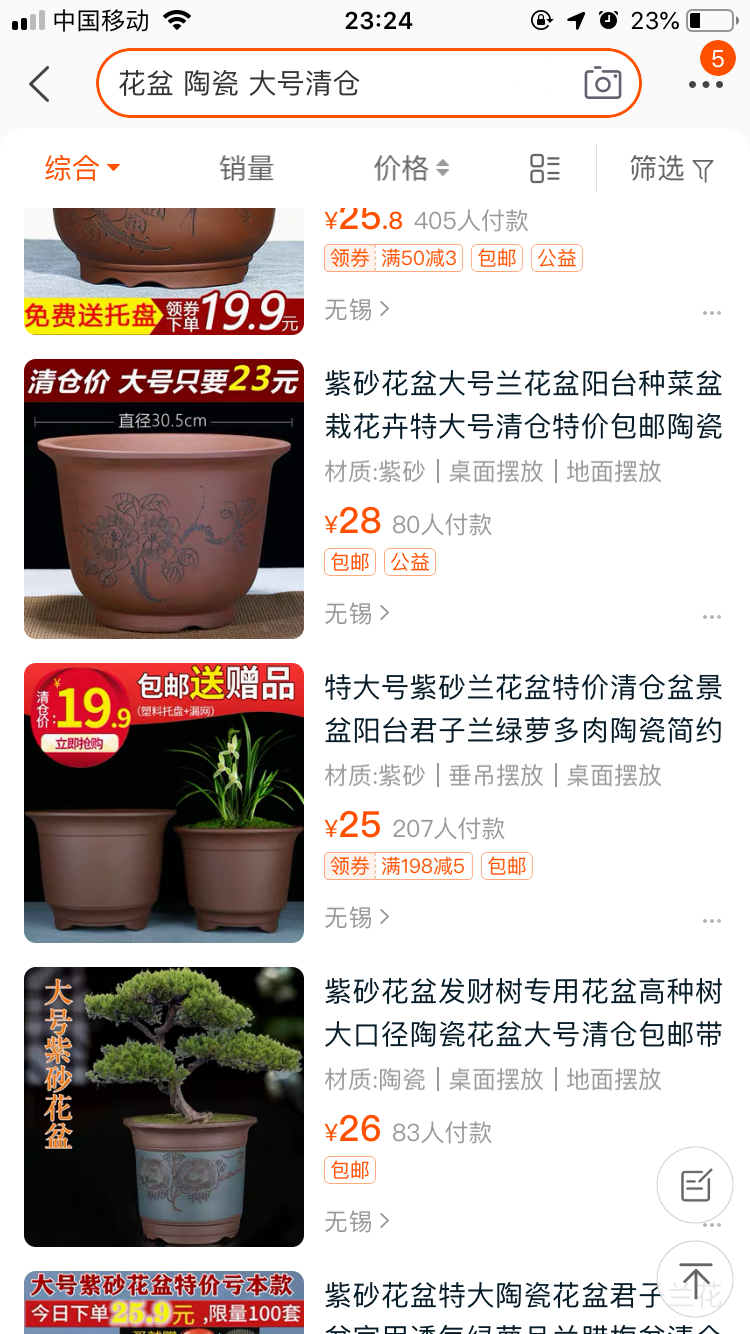Image resolution: width=750 pixels, height=1334 pixels.
Task: Tap the search box with 花盆 陶瓷 大号清仓
Action: click(368, 84)
